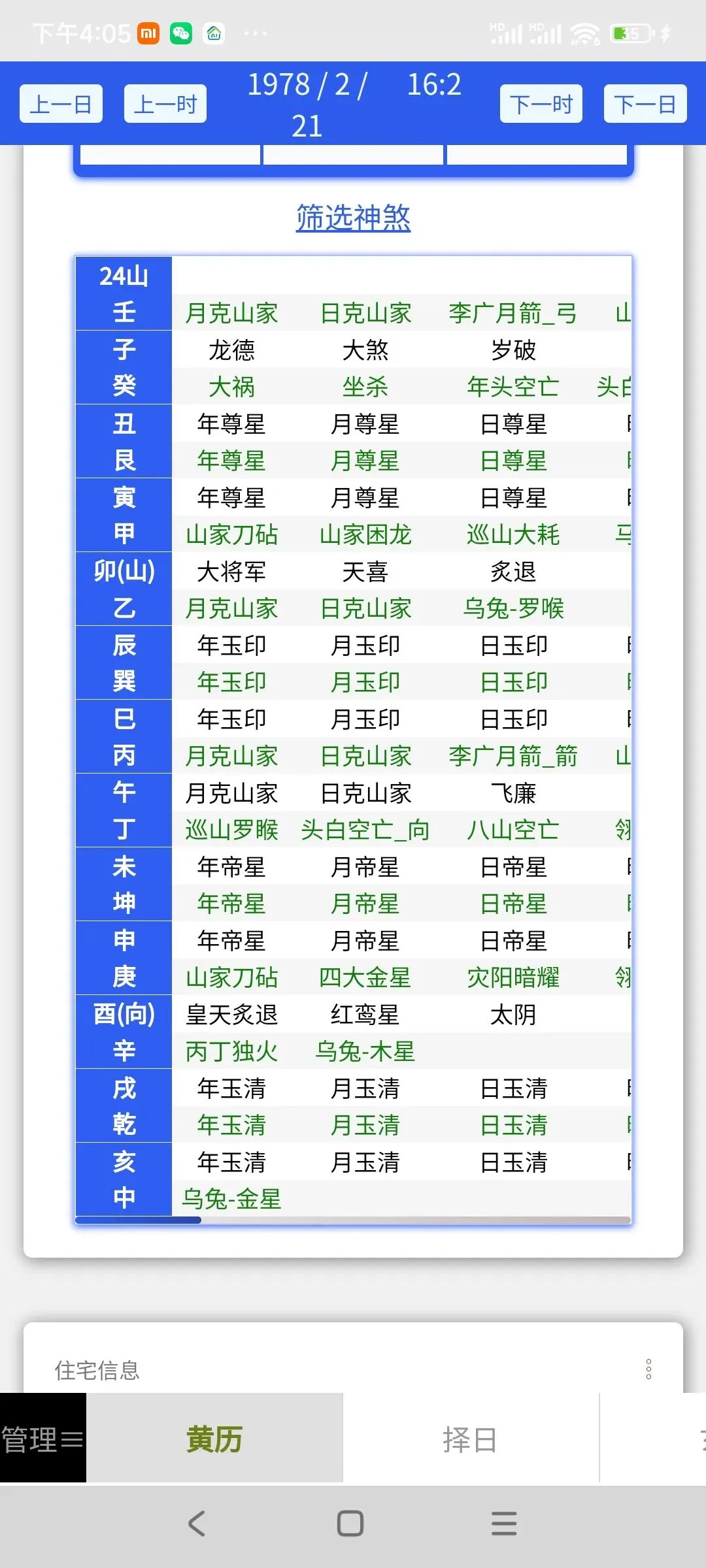The image size is (706, 1568).
Task: Tap the table's horizontal scrollbar
Action: (353, 1220)
